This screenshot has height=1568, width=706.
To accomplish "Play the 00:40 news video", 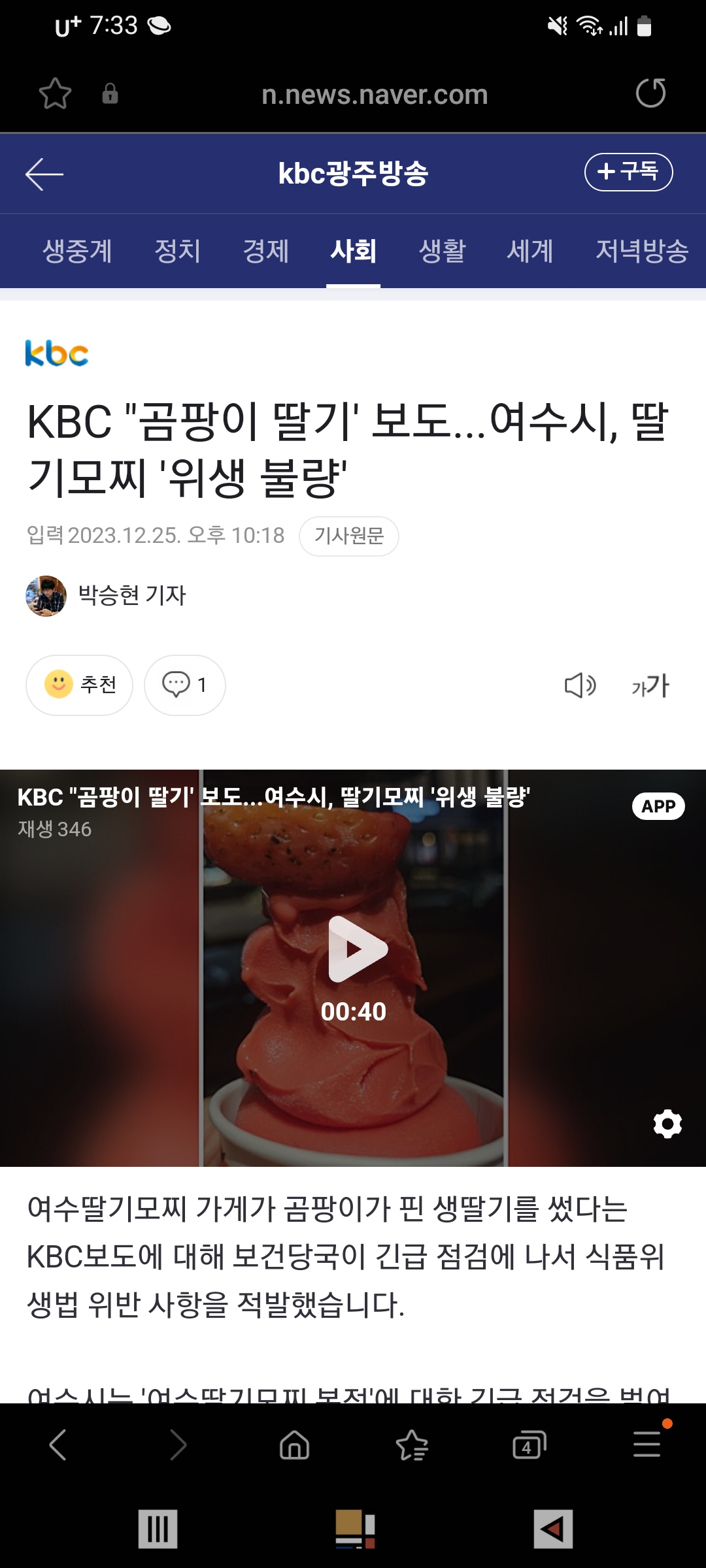I will tap(357, 949).
